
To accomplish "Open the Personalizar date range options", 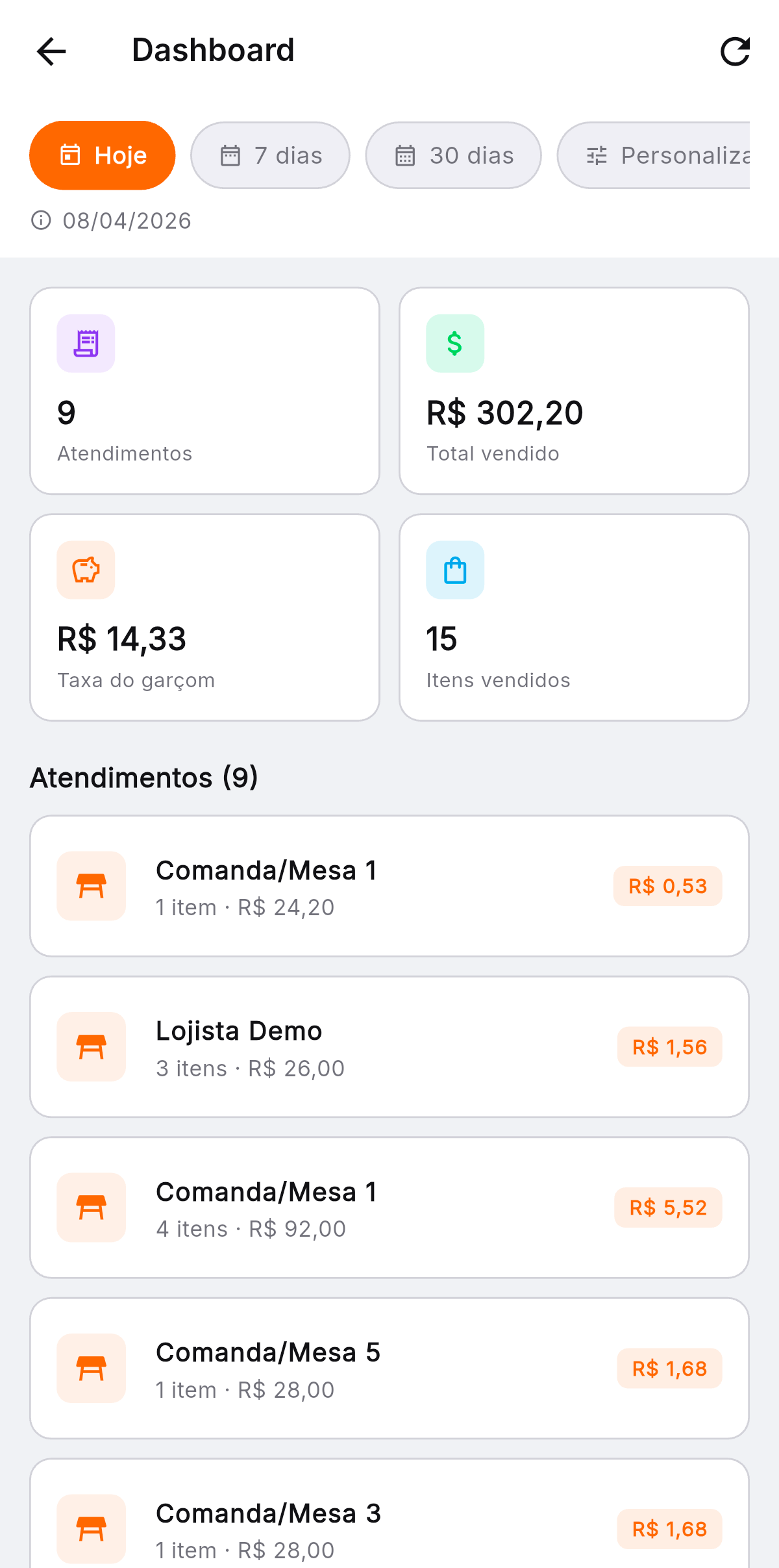I will pos(662,155).
